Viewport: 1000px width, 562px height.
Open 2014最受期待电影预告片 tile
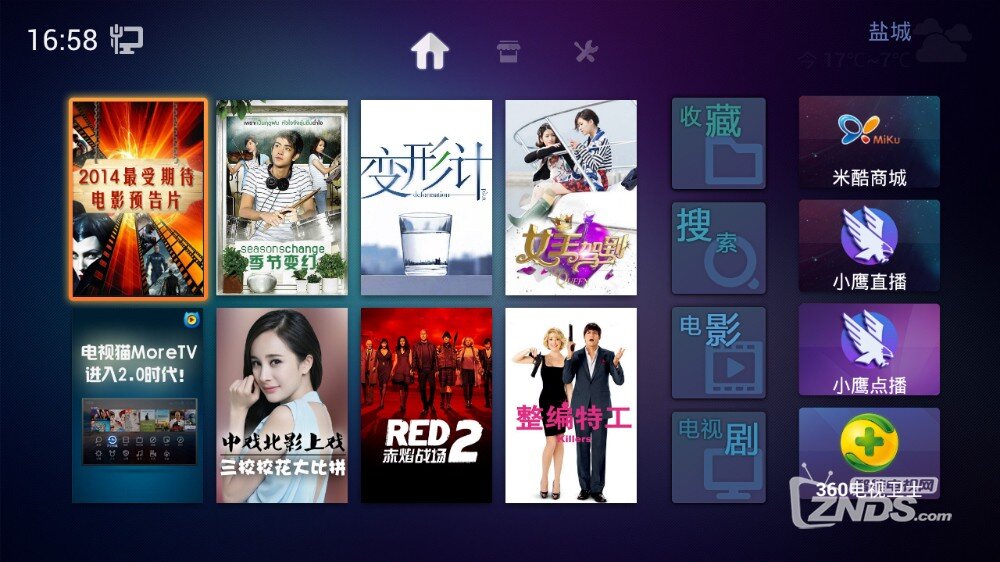click(x=138, y=198)
